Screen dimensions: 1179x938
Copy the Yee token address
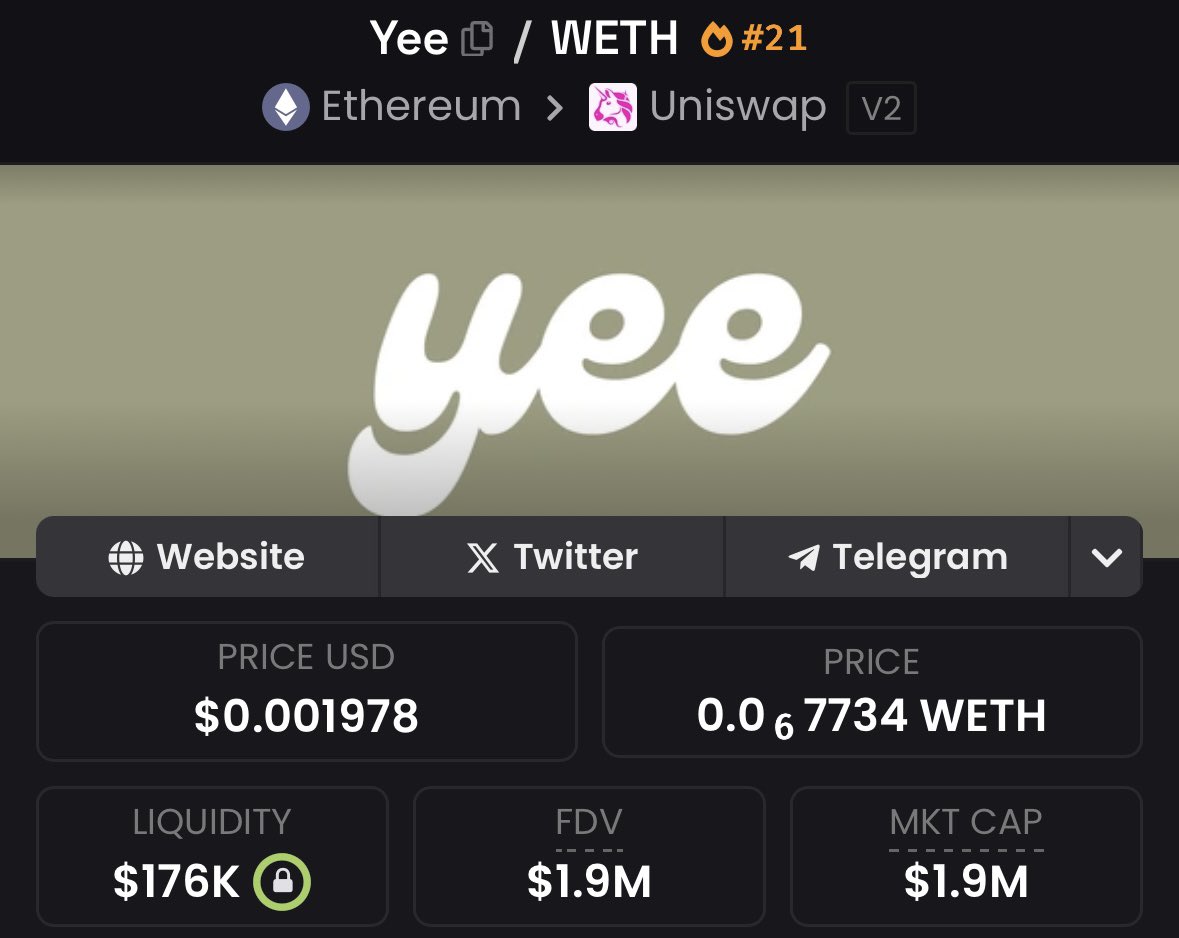[477, 40]
